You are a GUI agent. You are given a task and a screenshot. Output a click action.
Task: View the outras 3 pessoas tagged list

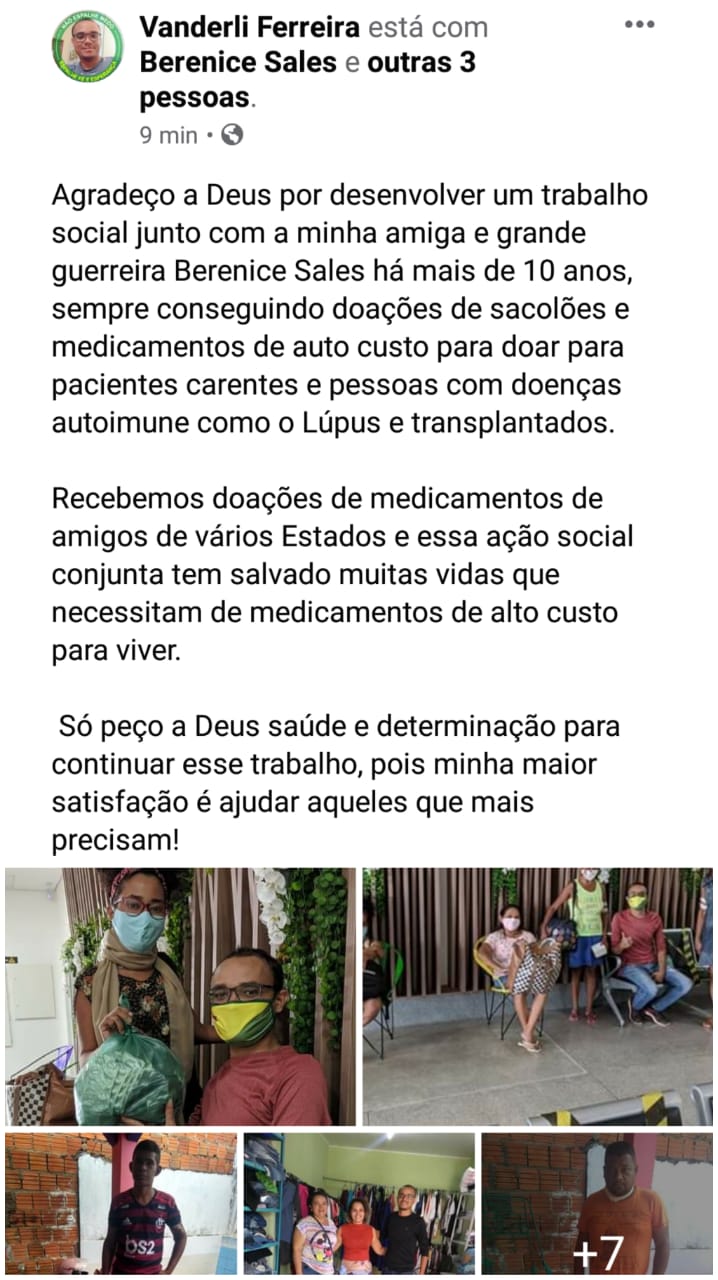(x=420, y=64)
